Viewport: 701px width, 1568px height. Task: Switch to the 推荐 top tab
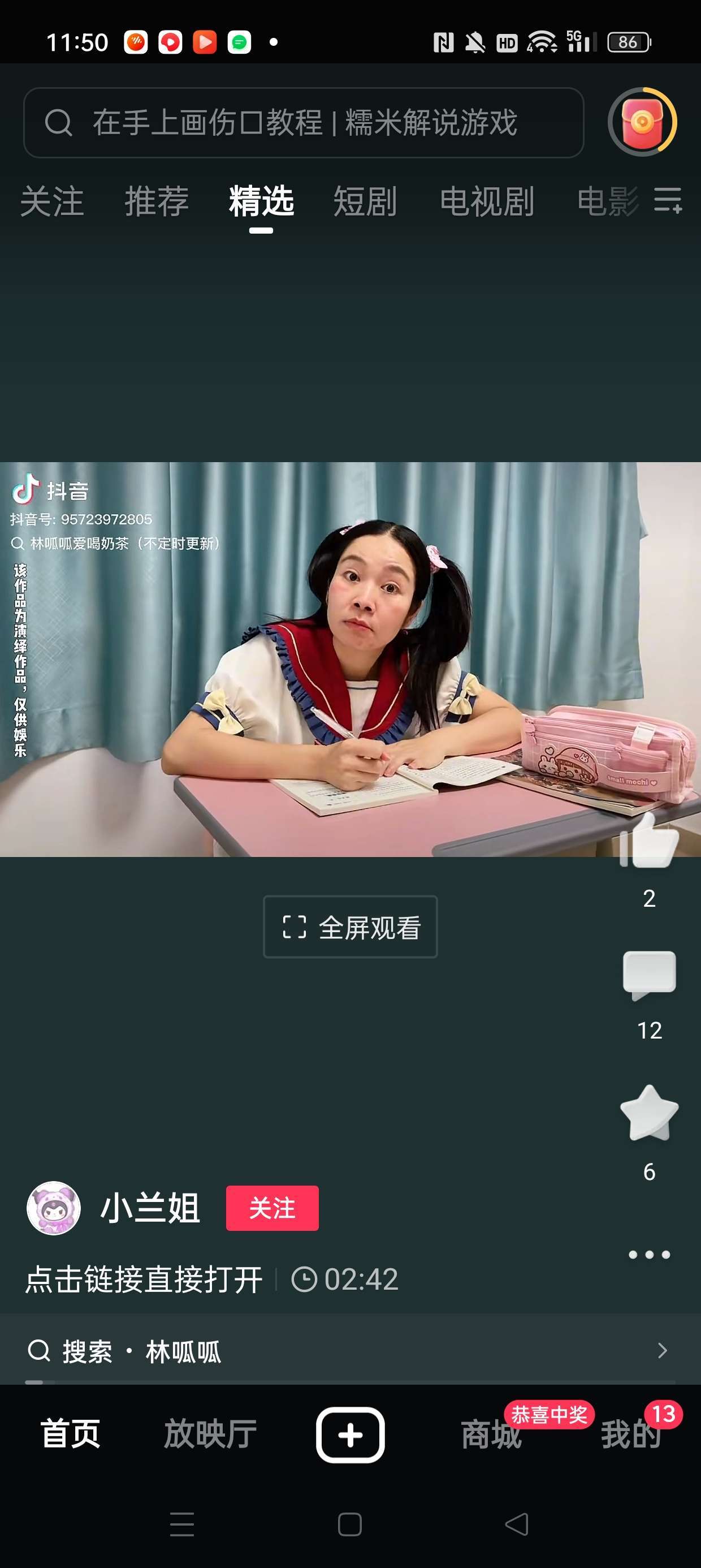(x=157, y=201)
